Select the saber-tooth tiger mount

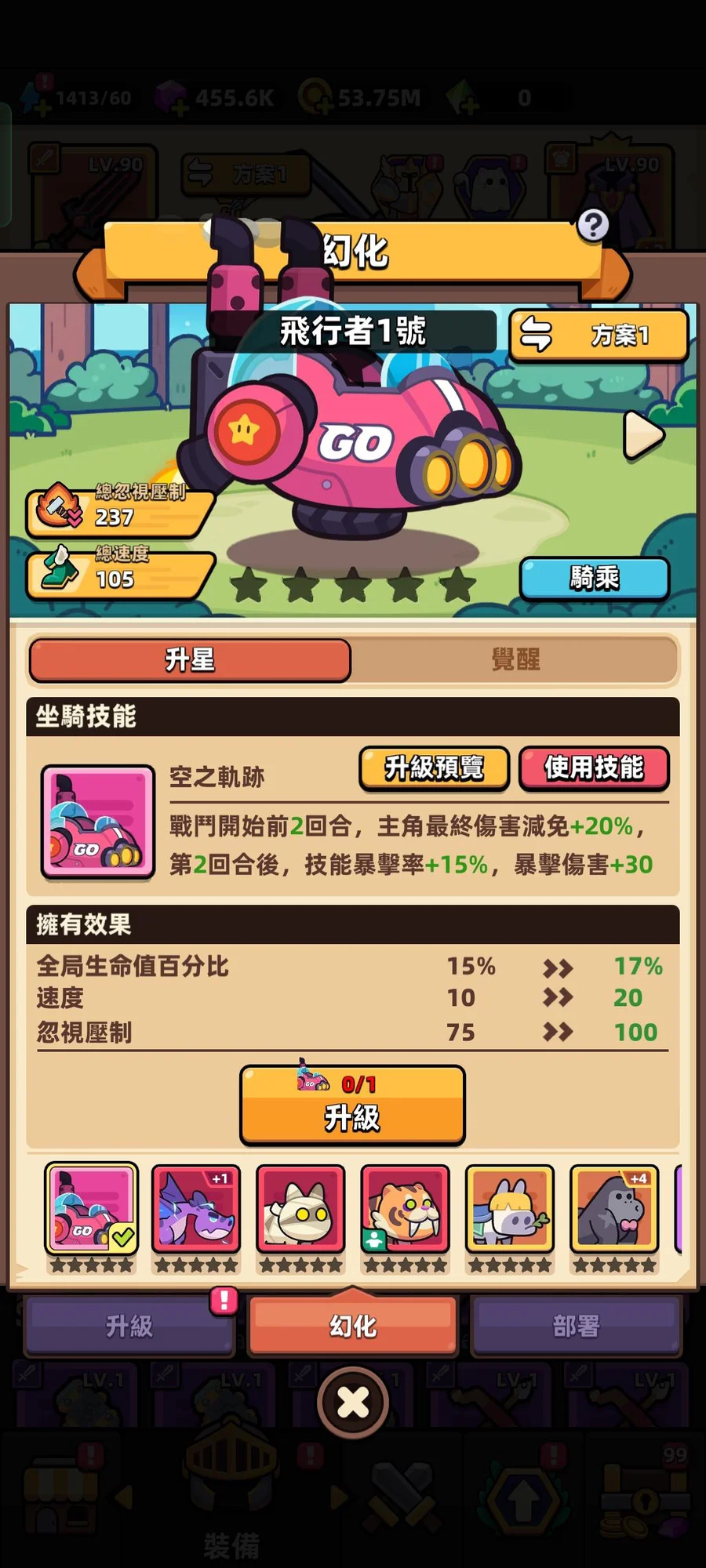[x=405, y=1208]
